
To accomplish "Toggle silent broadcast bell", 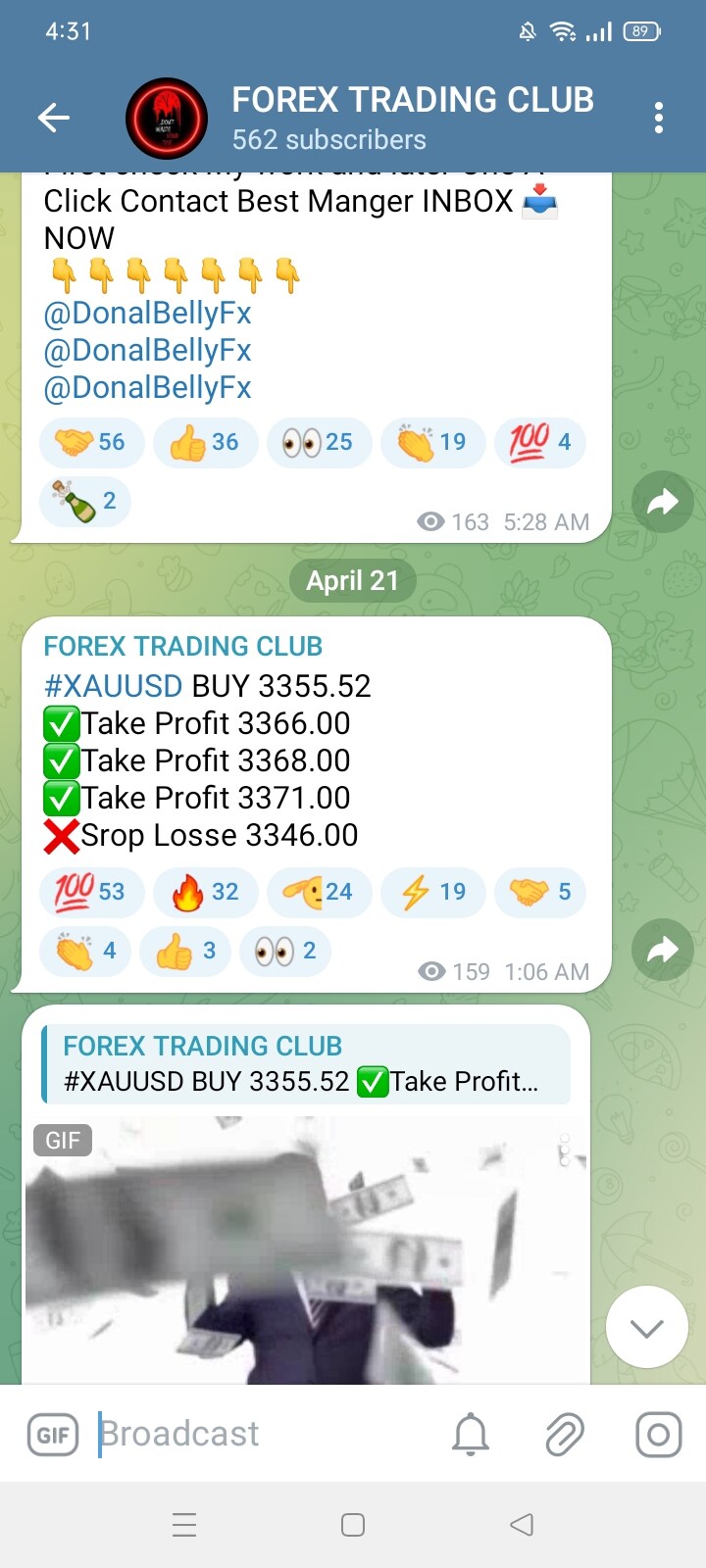I will coord(471,1435).
